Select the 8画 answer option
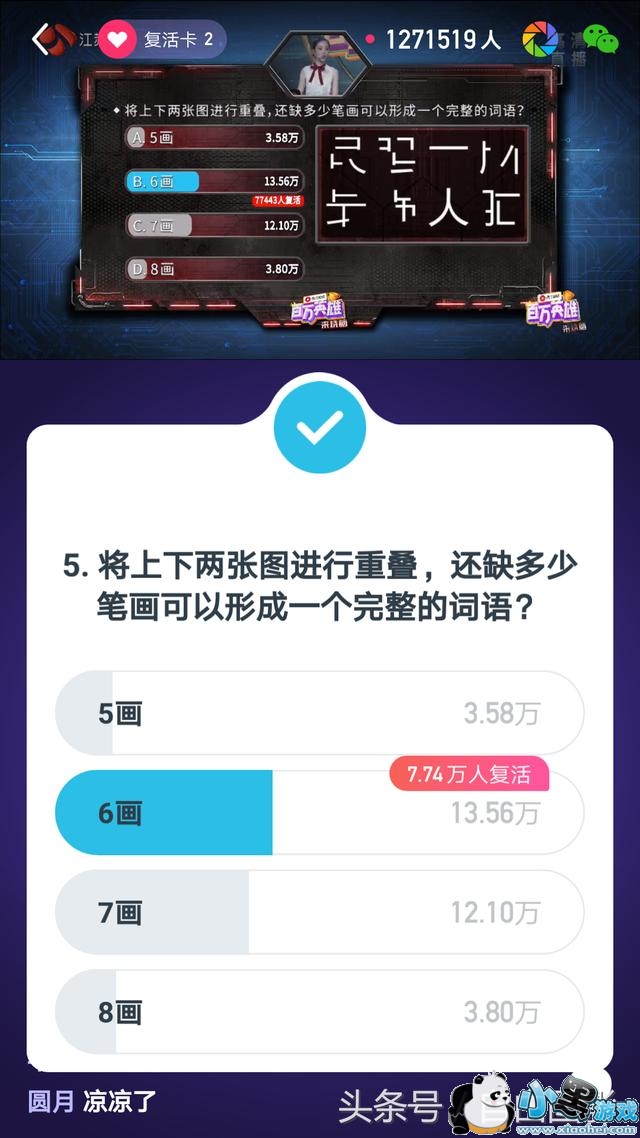 [319, 1012]
